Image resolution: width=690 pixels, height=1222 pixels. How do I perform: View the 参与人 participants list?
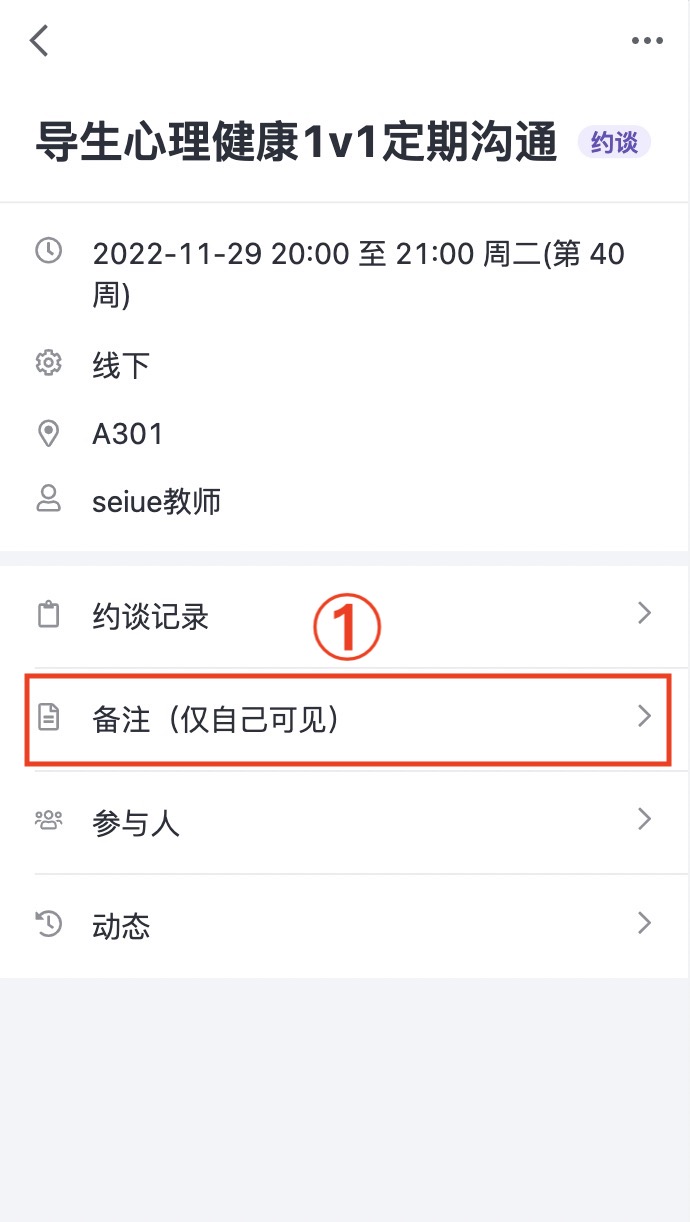pos(345,822)
